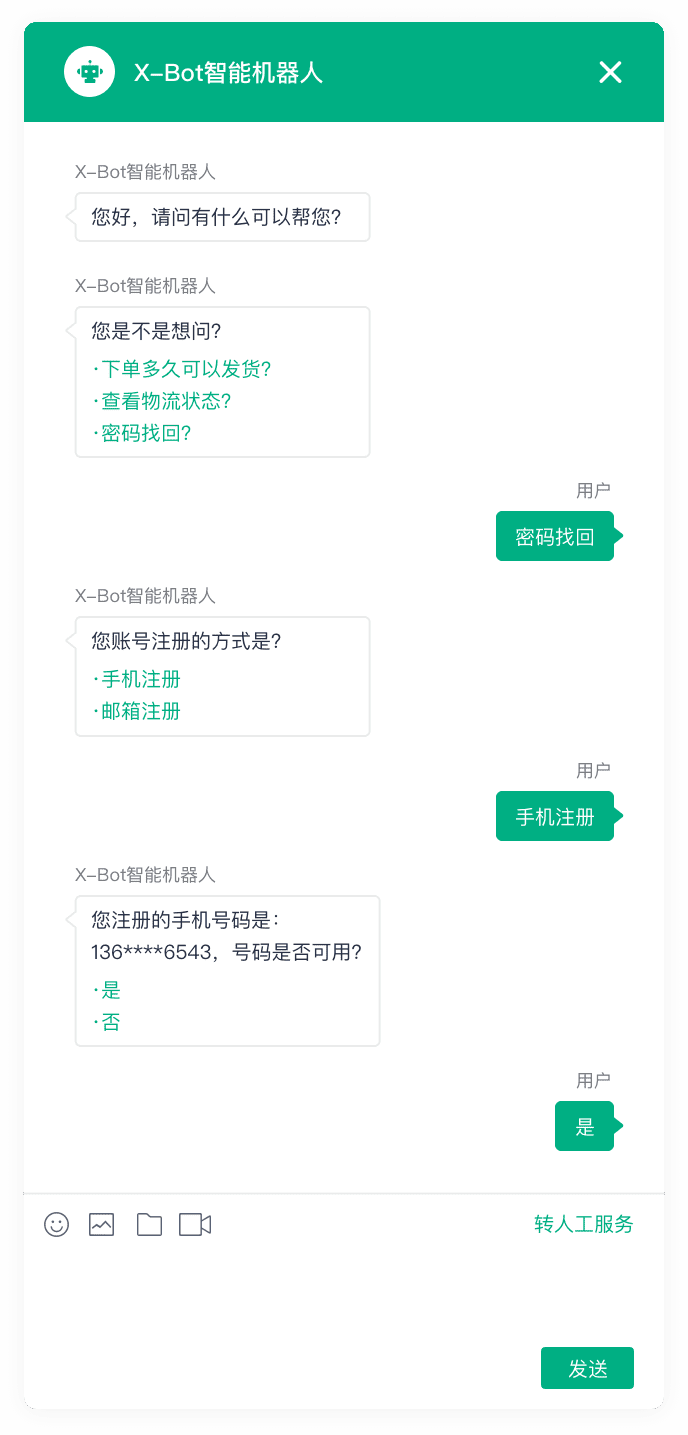Start a video with the camera icon
The height and width of the screenshot is (1435, 688).
(x=195, y=1224)
